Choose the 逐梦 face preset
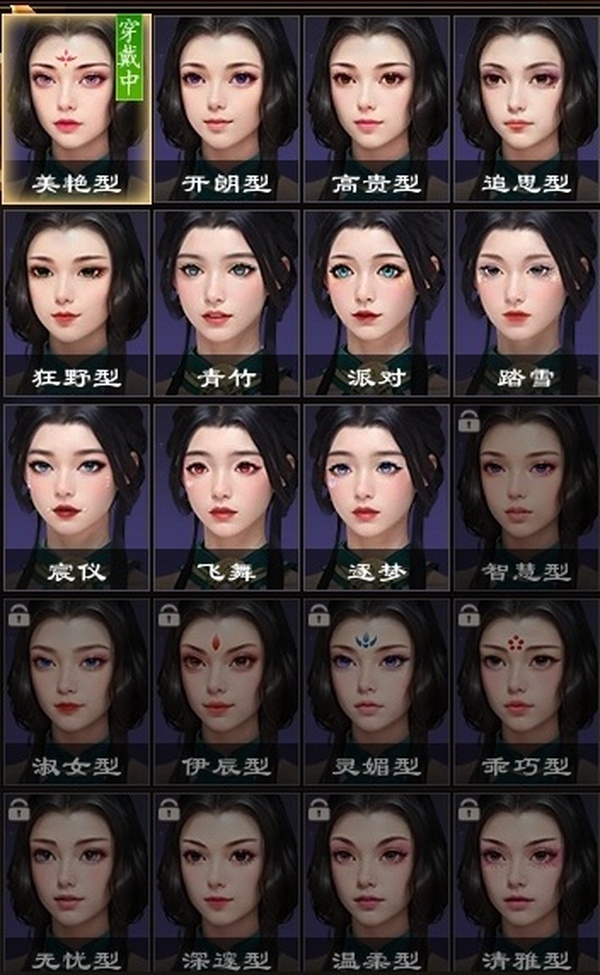Image resolution: width=600 pixels, height=975 pixels. pyautogui.click(x=376, y=495)
